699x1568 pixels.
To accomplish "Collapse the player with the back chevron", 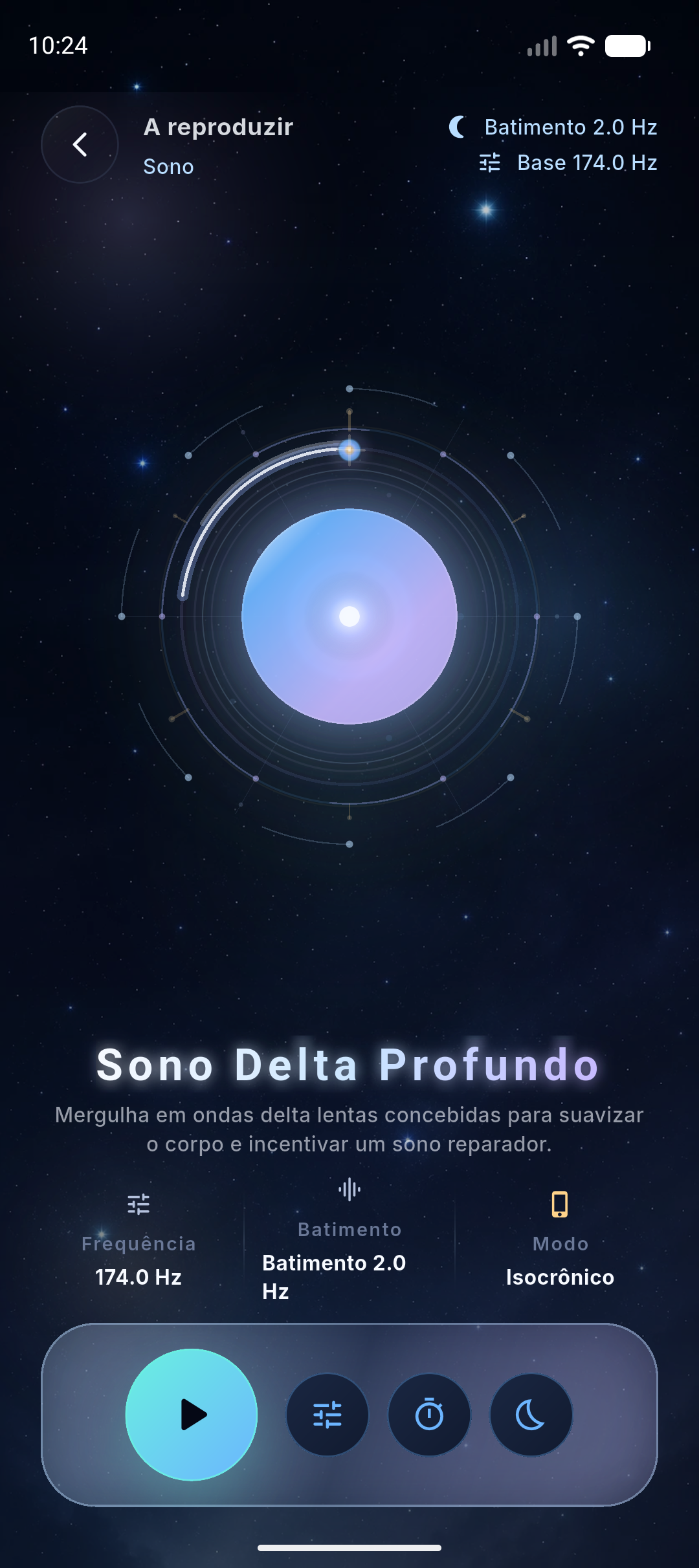I will click(x=80, y=144).
